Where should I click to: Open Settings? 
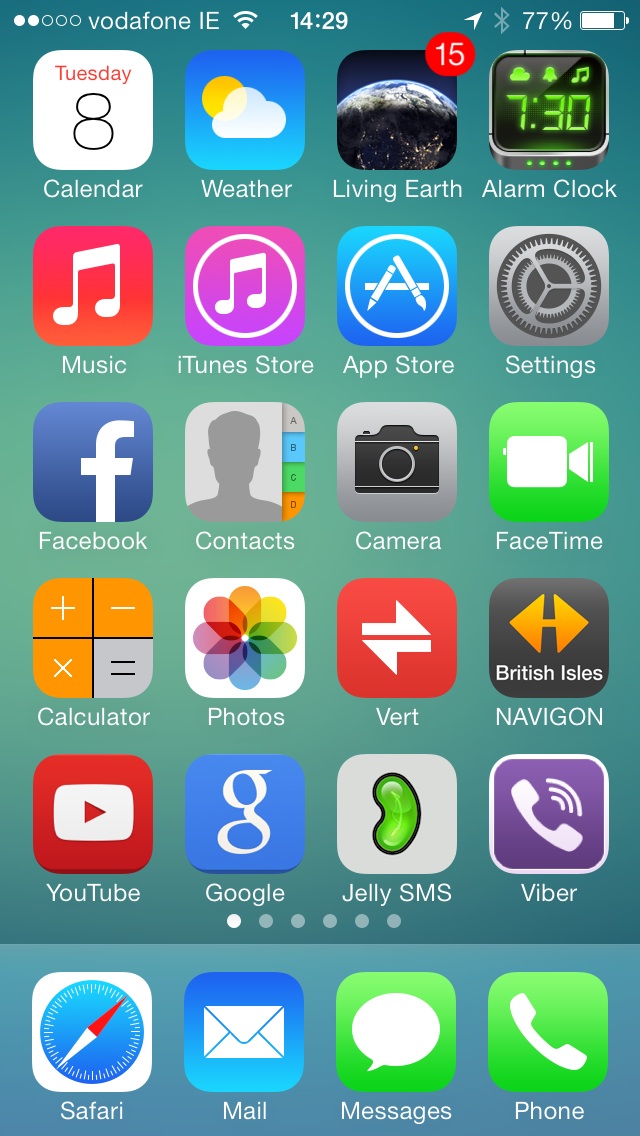coord(549,286)
